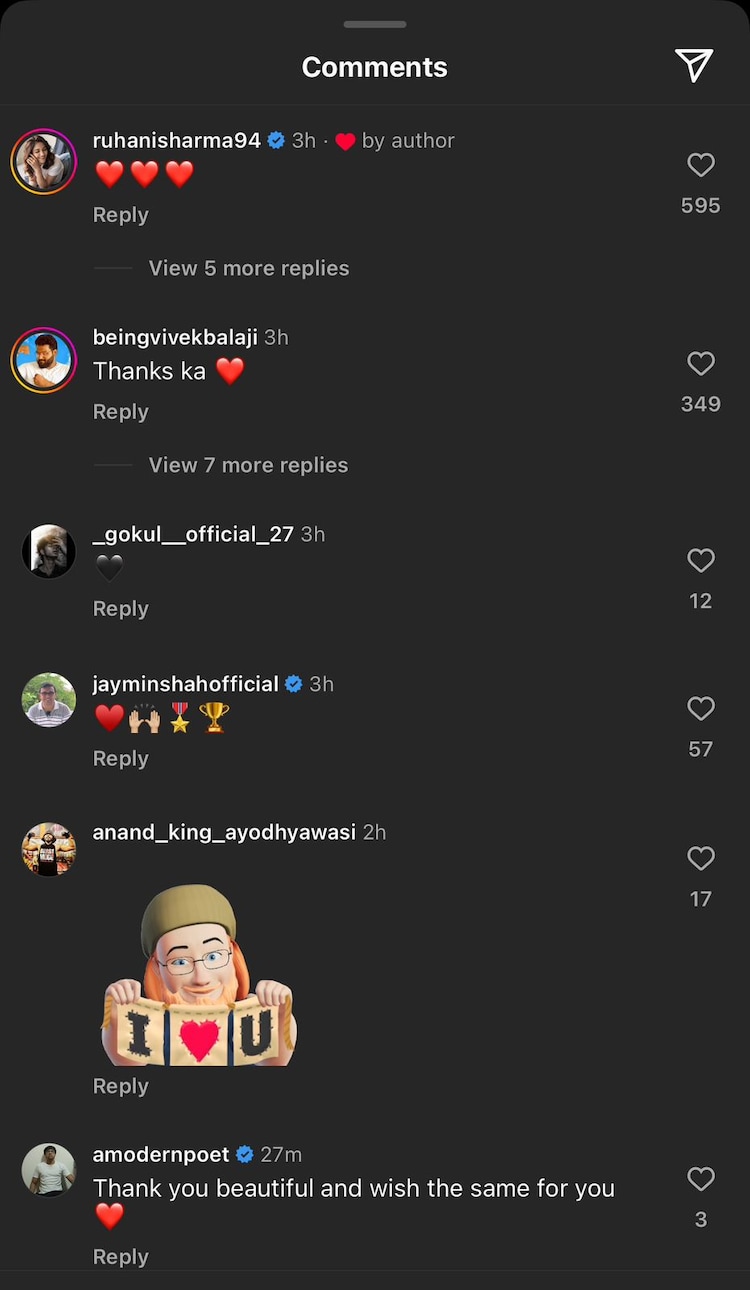Reply to ruhanisharma94's comment
This screenshot has width=750, height=1290.
click(x=120, y=215)
